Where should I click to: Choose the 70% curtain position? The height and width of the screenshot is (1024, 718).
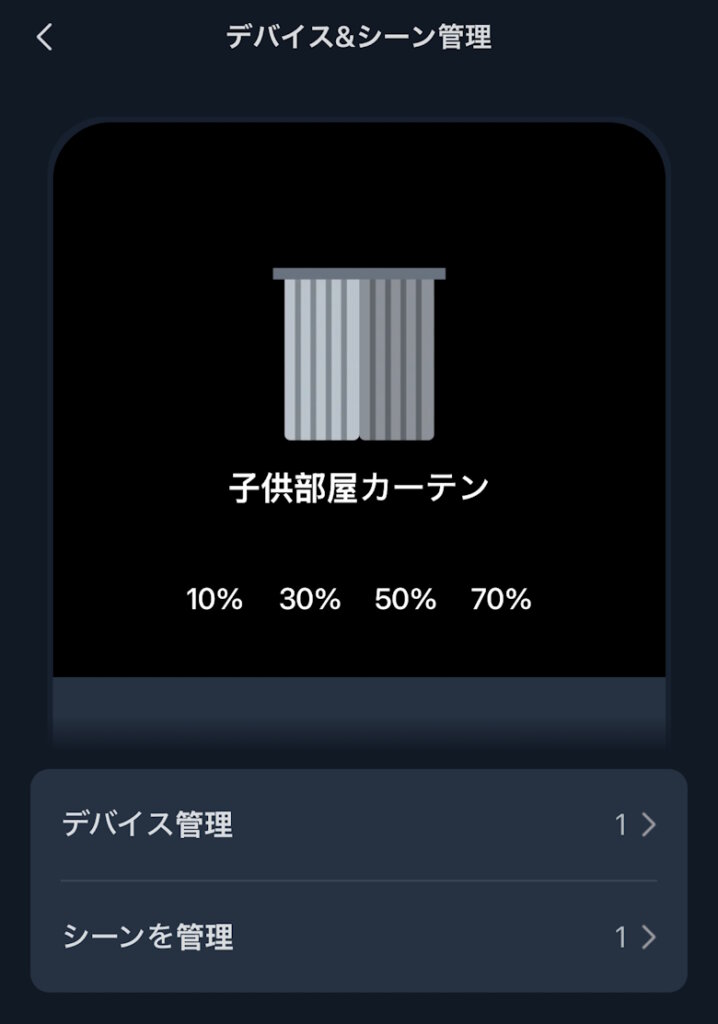pyautogui.click(x=501, y=600)
